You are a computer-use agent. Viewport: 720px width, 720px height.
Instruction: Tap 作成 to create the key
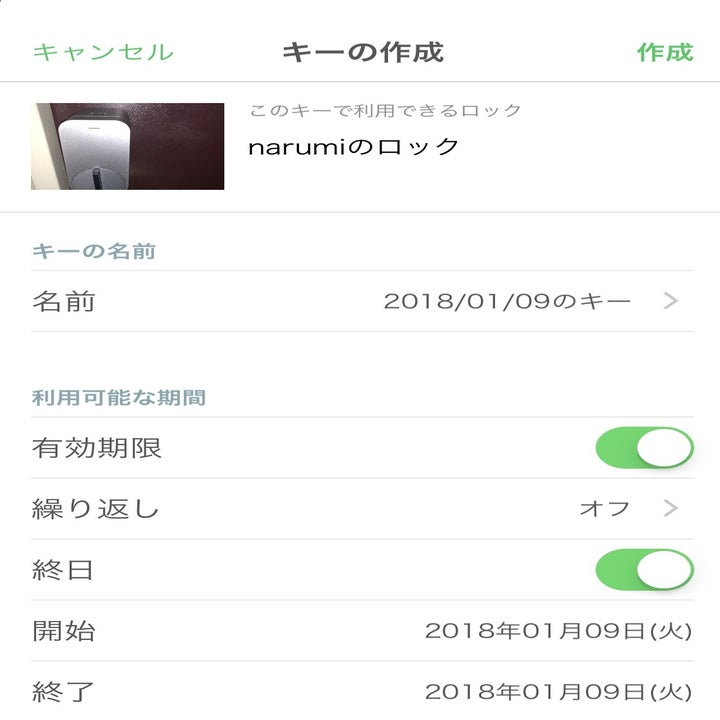[665, 52]
